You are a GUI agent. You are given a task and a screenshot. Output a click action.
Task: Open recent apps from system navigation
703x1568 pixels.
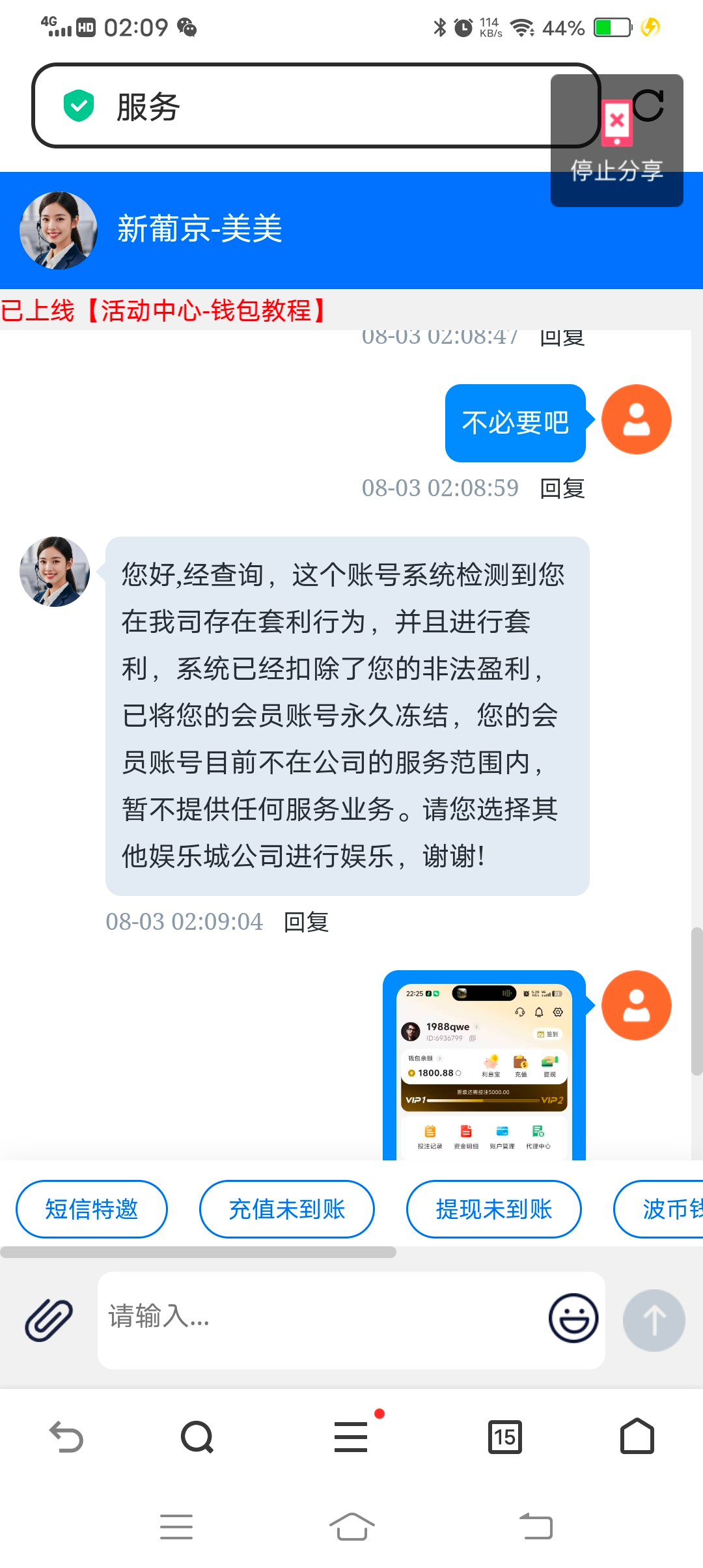pyautogui.click(x=176, y=1527)
